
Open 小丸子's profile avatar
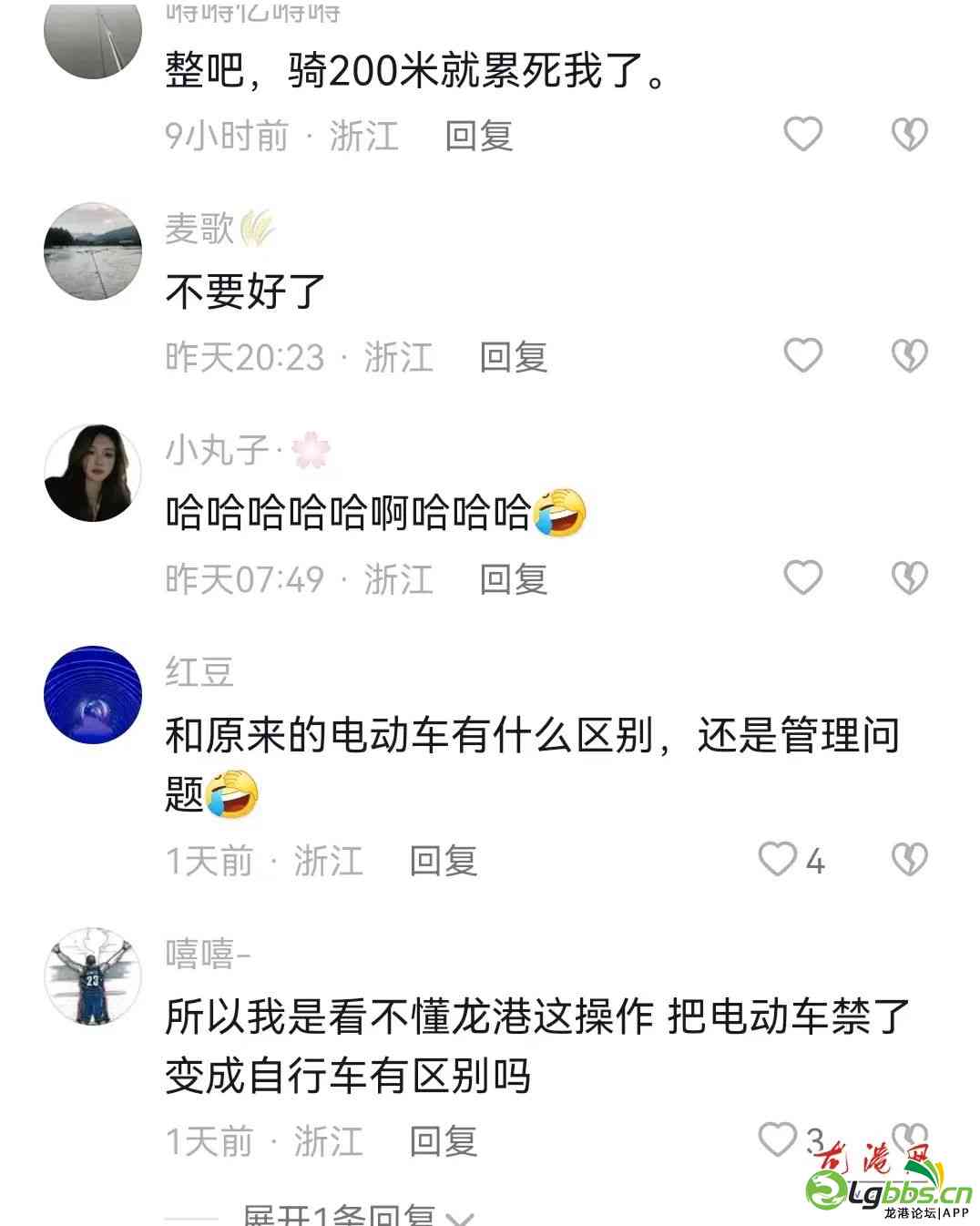click(x=93, y=473)
